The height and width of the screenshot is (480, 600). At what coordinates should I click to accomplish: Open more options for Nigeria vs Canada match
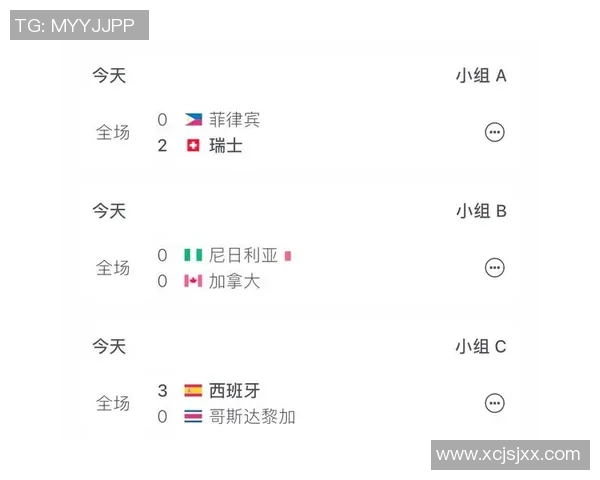(494, 268)
